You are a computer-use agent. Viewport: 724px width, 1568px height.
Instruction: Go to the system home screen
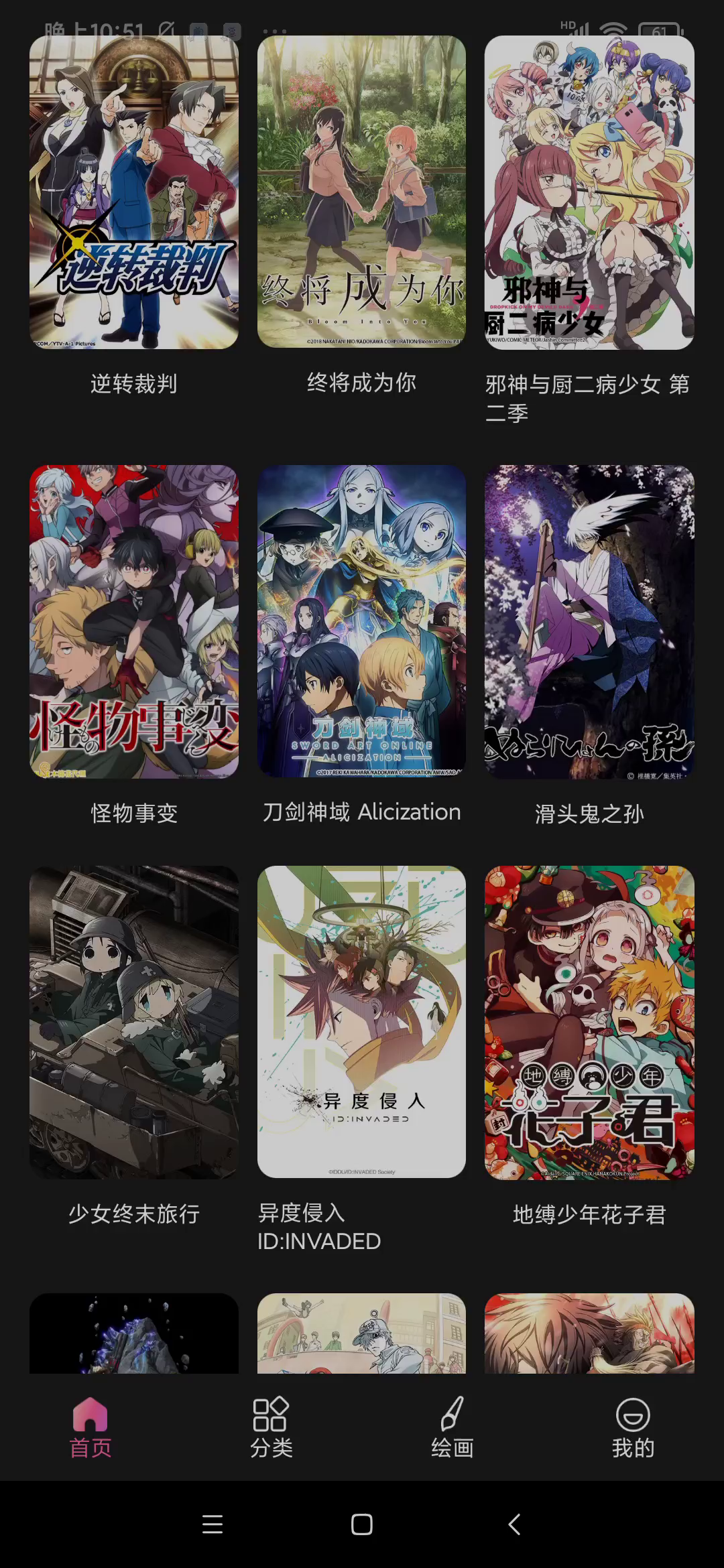[x=362, y=1524]
